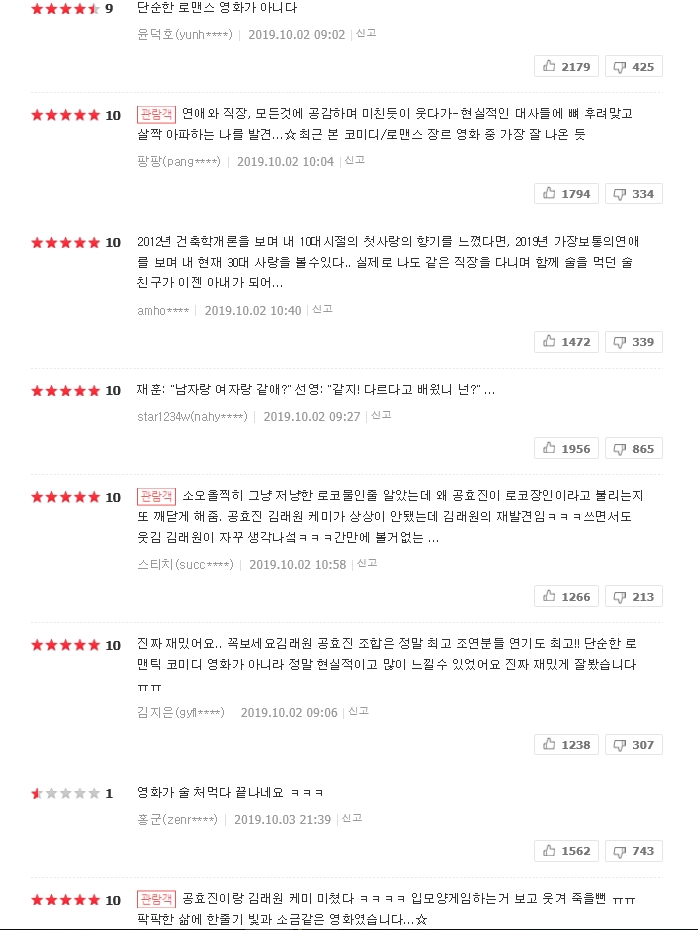Dislike 김지은's review showing 307
Viewport: 698px width, 930px height.
pyautogui.click(x=633, y=745)
